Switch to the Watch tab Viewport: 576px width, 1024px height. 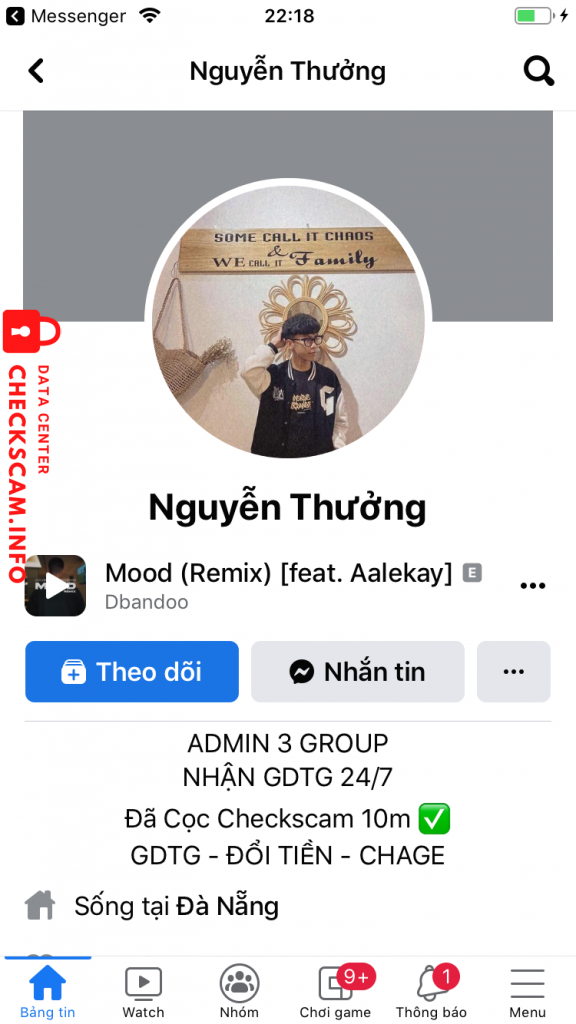(x=143, y=991)
